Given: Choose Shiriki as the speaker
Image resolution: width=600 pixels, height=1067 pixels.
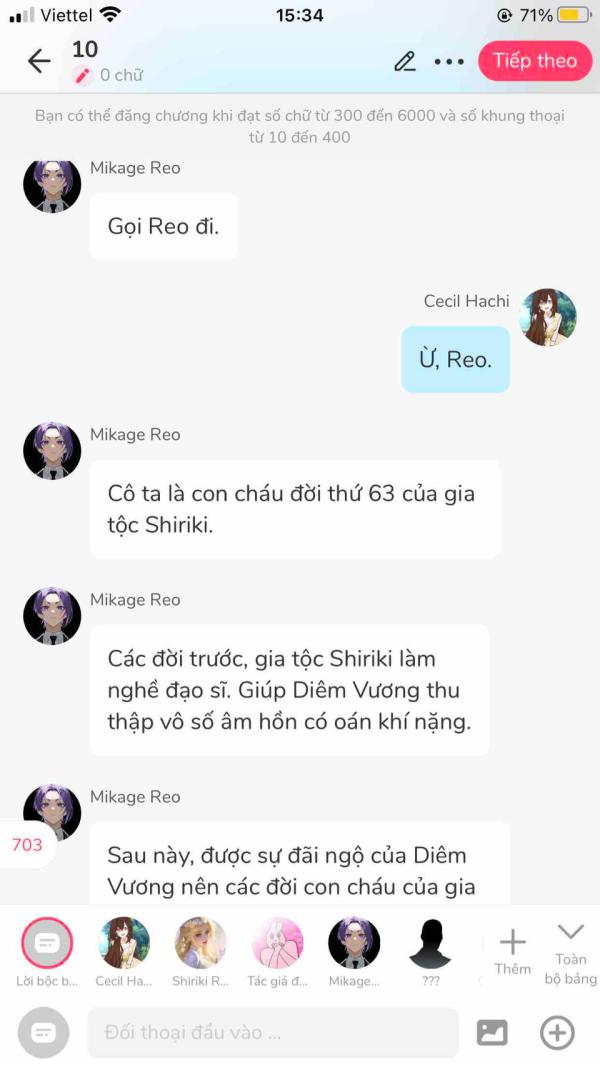Looking at the screenshot, I should point(201,952).
